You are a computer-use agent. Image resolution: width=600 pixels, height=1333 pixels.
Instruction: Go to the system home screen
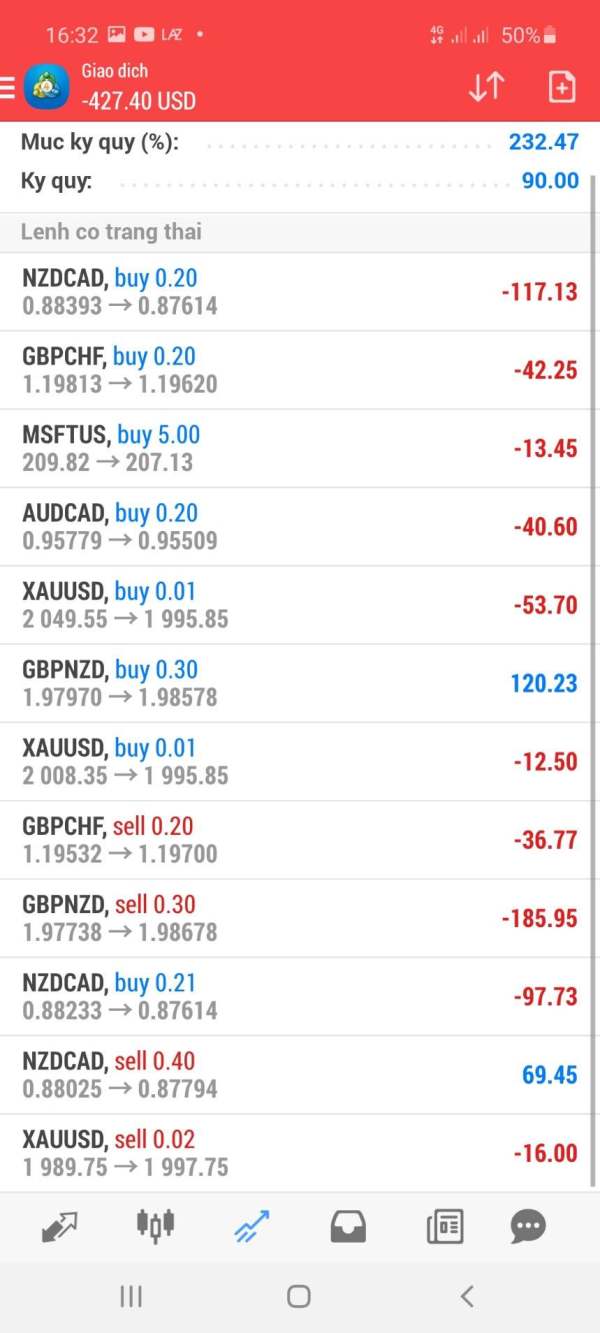coord(298,1297)
